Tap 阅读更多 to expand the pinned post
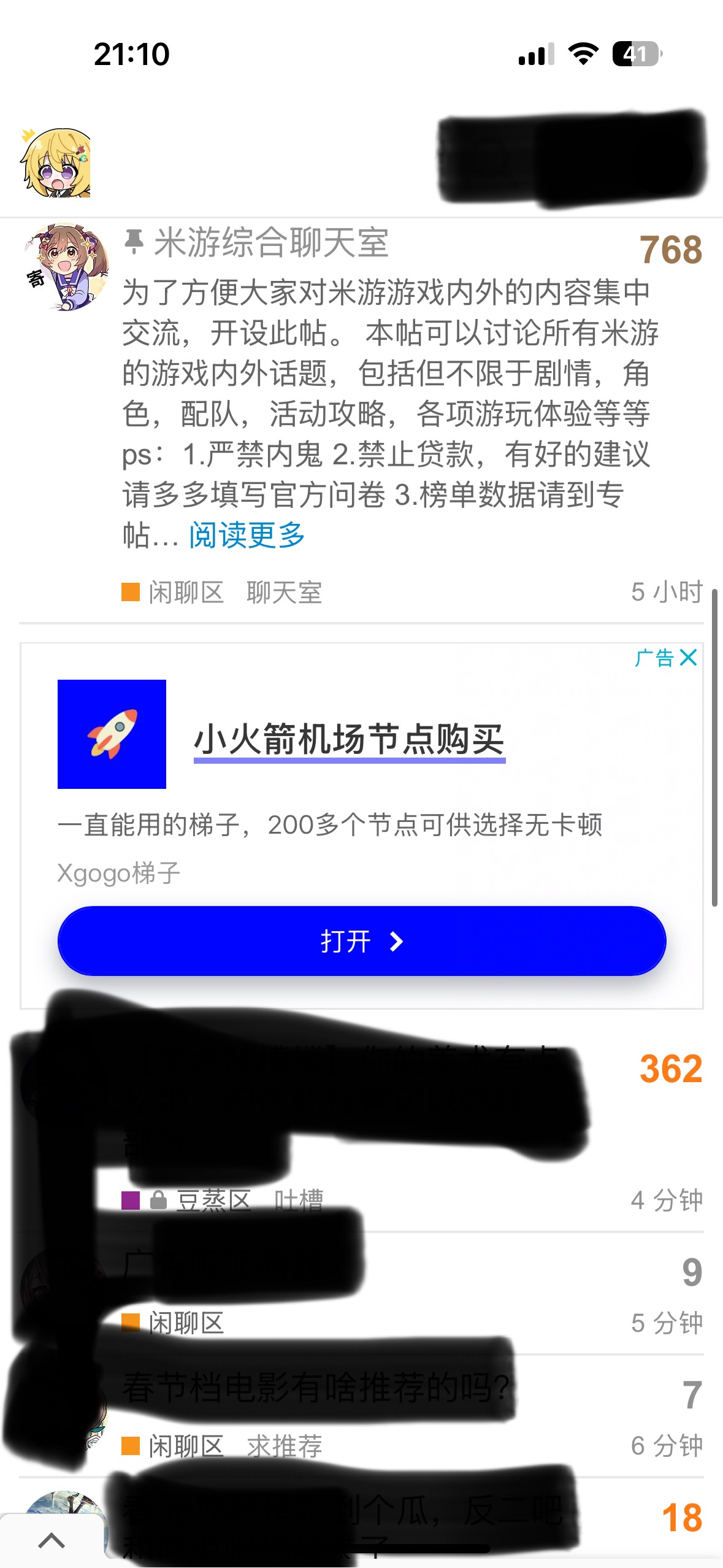Image resolution: width=723 pixels, height=1568 pixels. point(247,536)
